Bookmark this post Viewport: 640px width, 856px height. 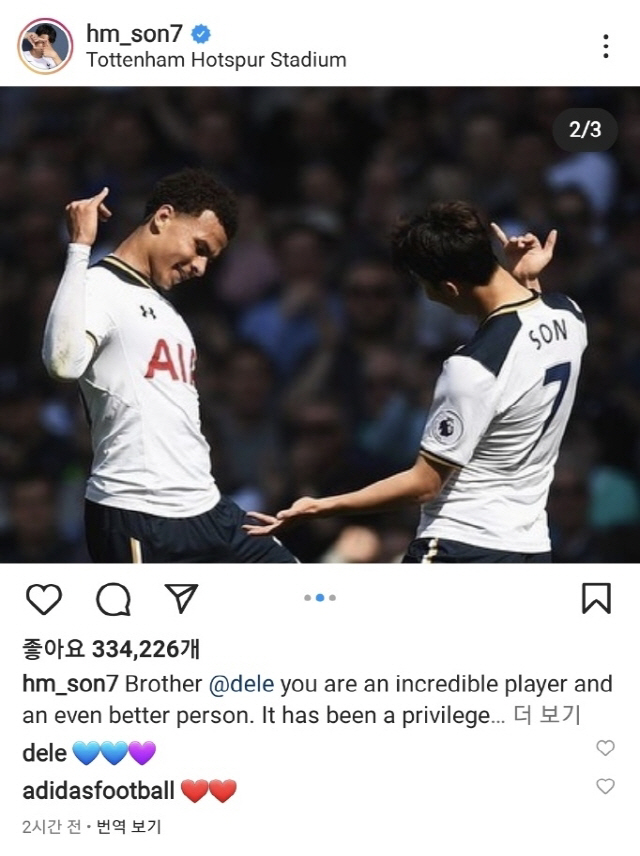pyautogui.click(x=596, y=598)
